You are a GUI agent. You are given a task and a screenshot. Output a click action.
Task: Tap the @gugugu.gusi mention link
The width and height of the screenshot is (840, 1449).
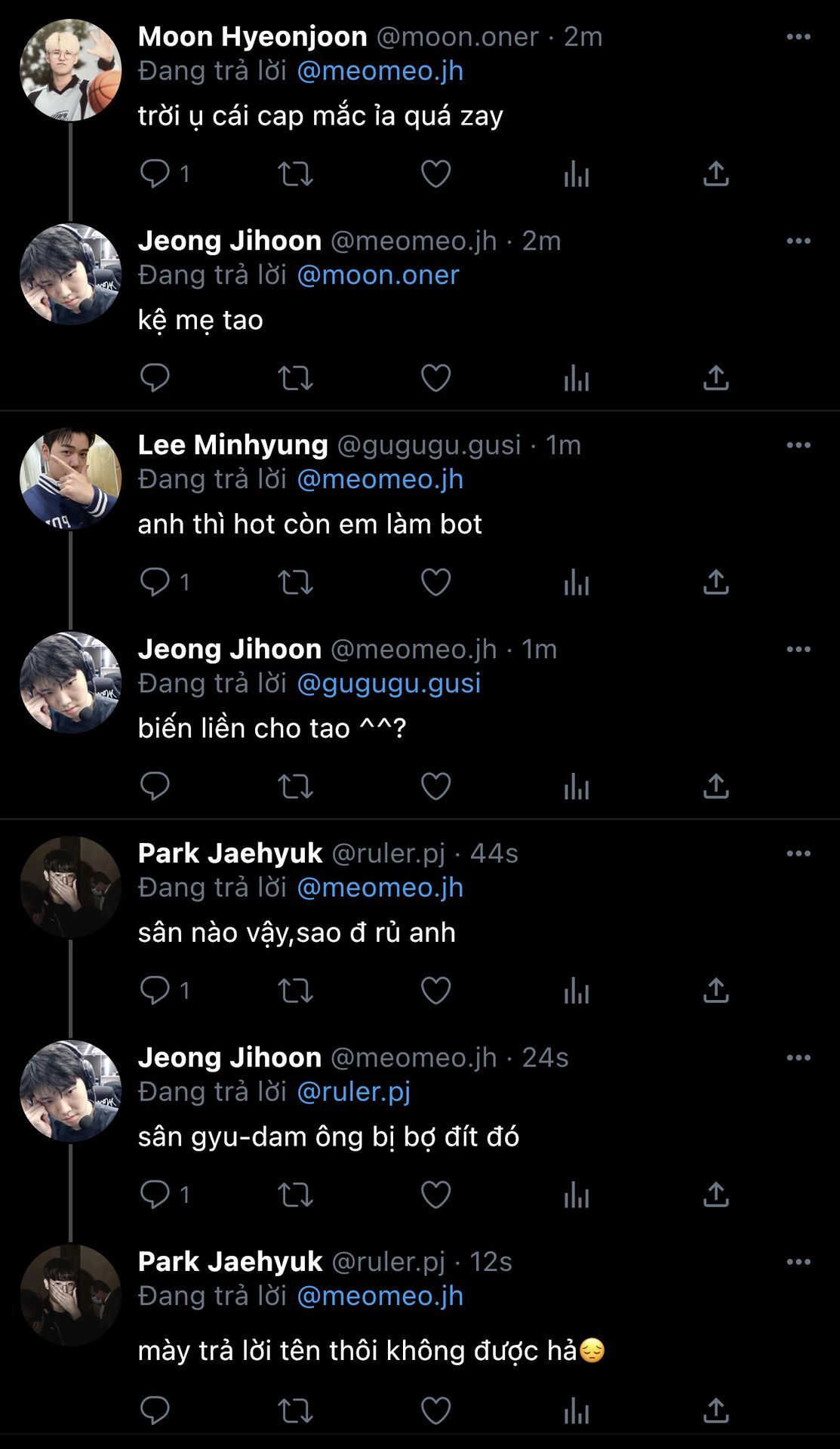[389, 684]
